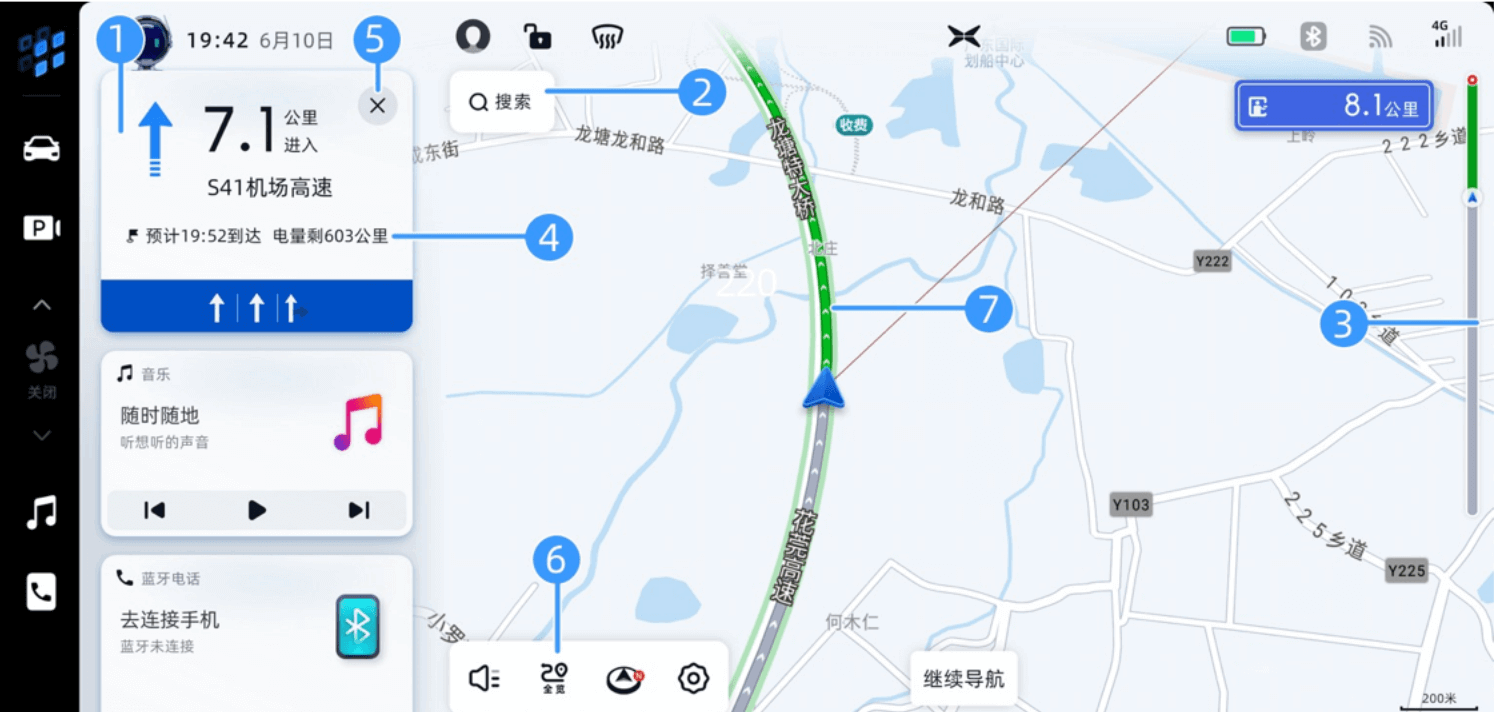This screenshot has height=712, width=1494.
Task: Open the vehicle controls car icon
Action: (x=41, y=150)
